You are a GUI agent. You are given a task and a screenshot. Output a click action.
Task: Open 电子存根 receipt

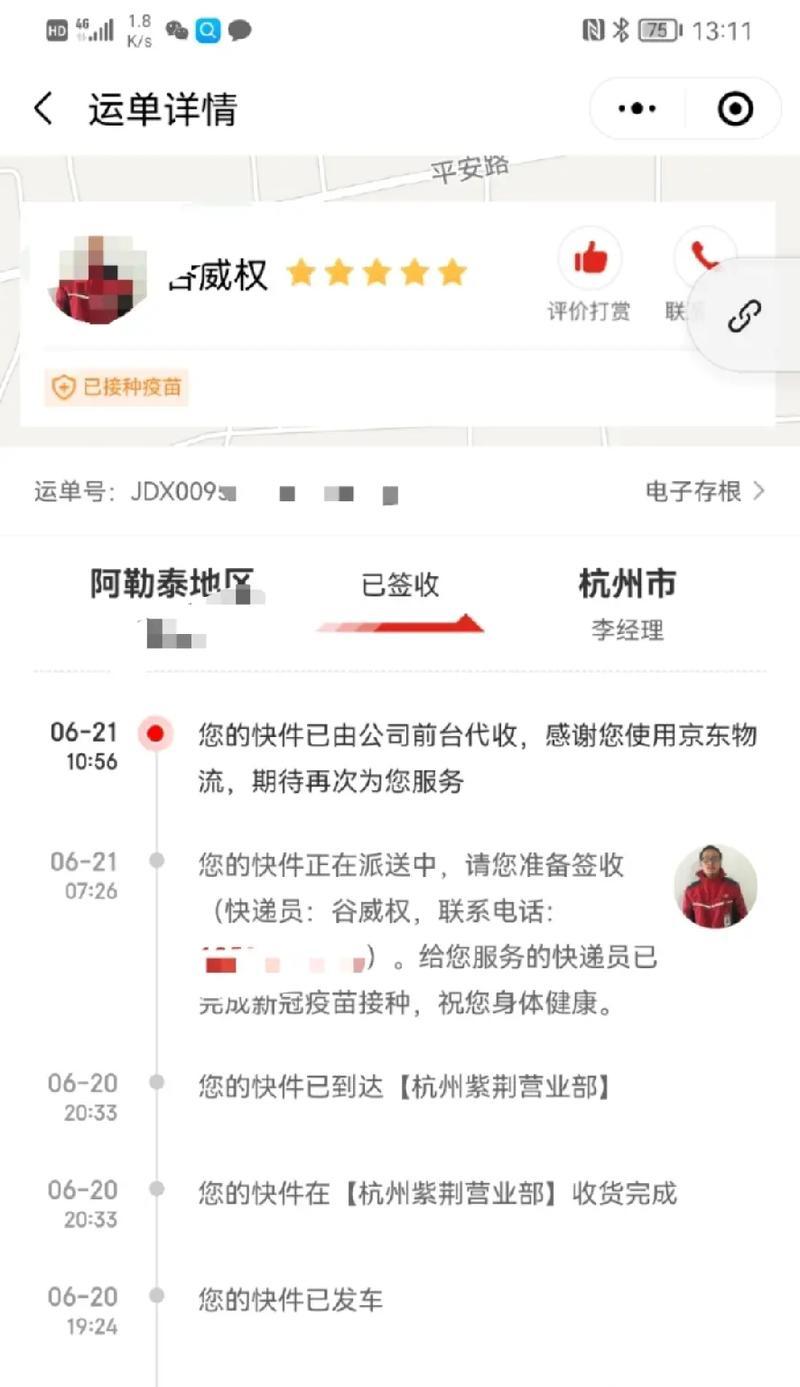705,491
